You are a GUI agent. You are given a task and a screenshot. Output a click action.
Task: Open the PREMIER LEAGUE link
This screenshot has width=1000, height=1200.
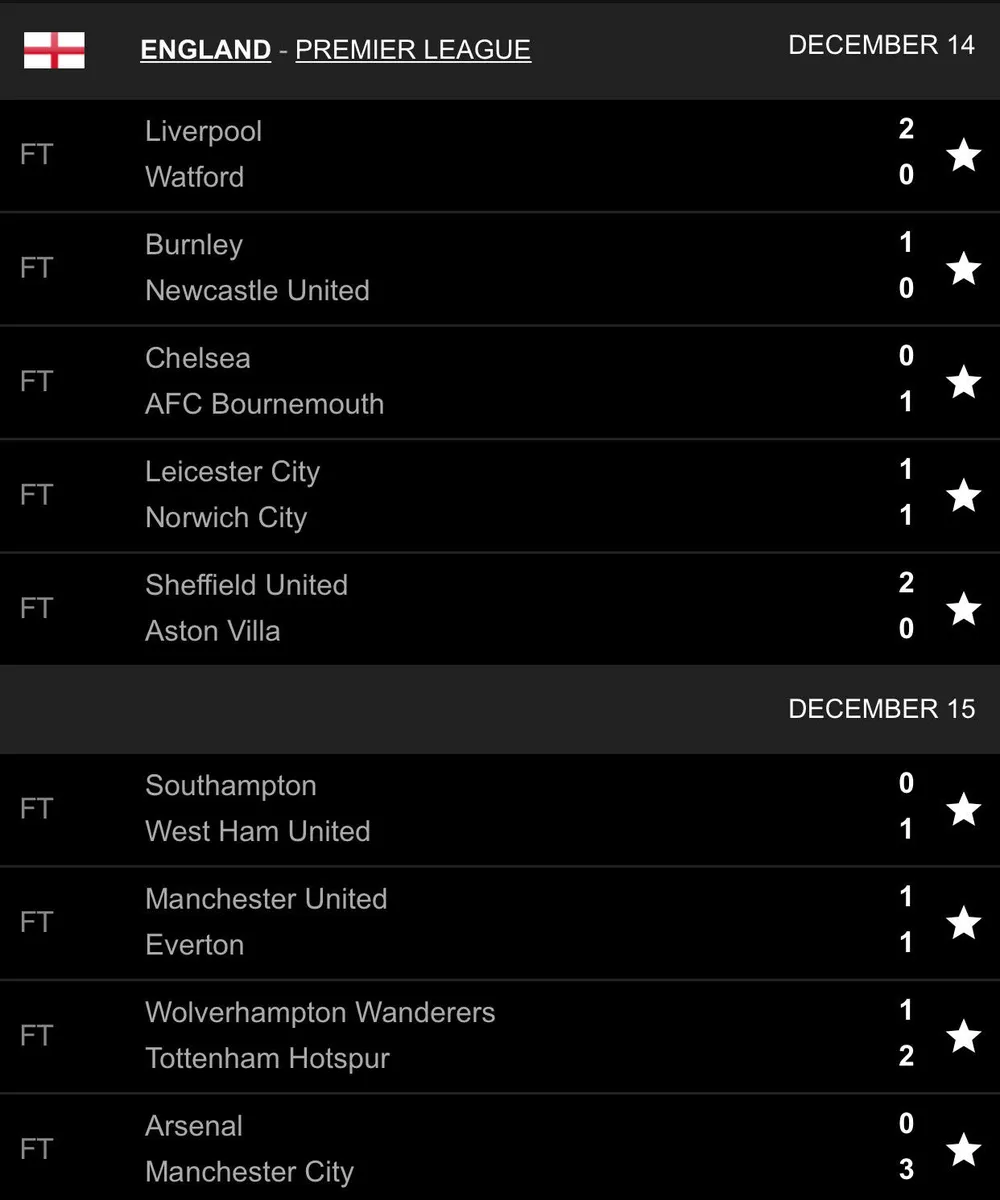point(412,50)
